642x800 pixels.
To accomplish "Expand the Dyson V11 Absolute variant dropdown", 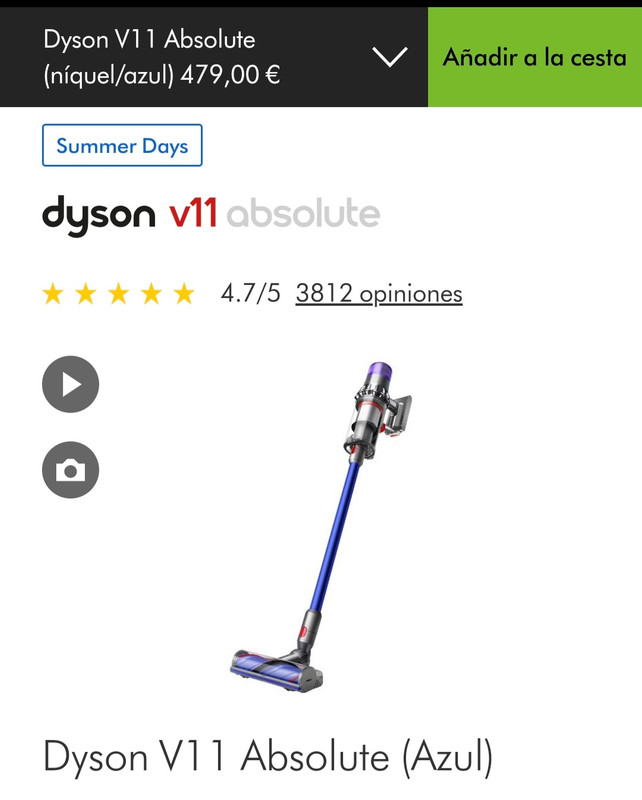I will 390,56.
